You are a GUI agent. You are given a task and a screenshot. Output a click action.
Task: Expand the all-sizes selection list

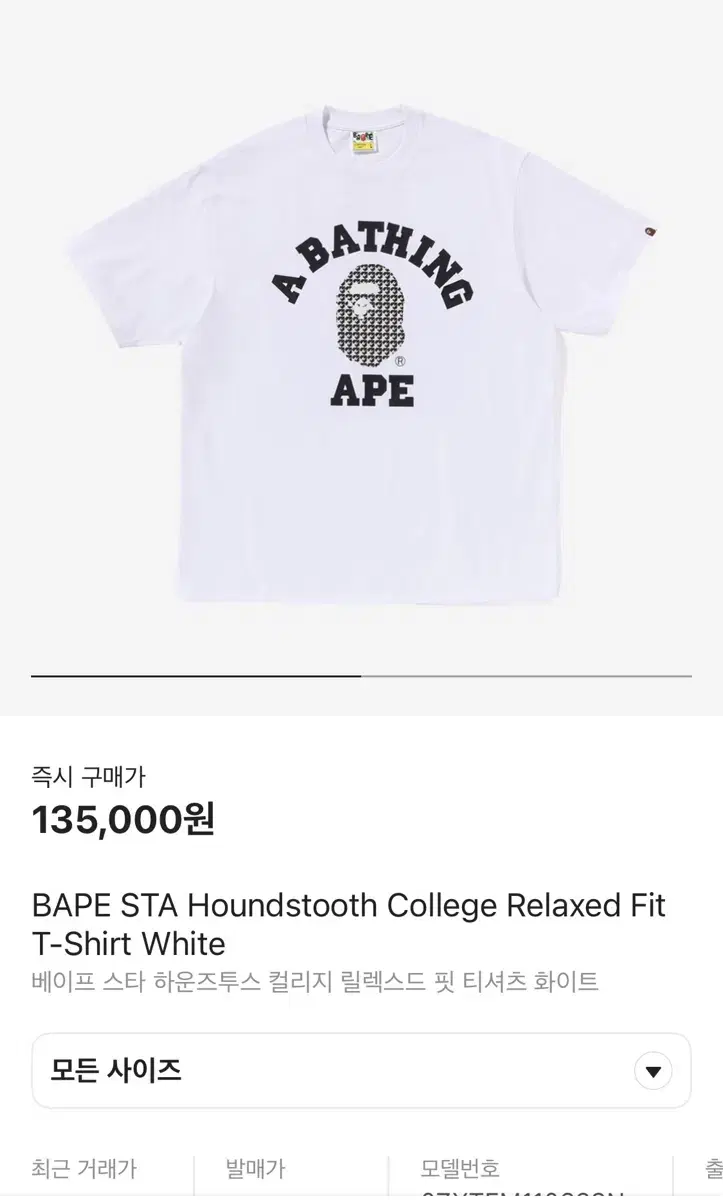[x=361, y=1070]
